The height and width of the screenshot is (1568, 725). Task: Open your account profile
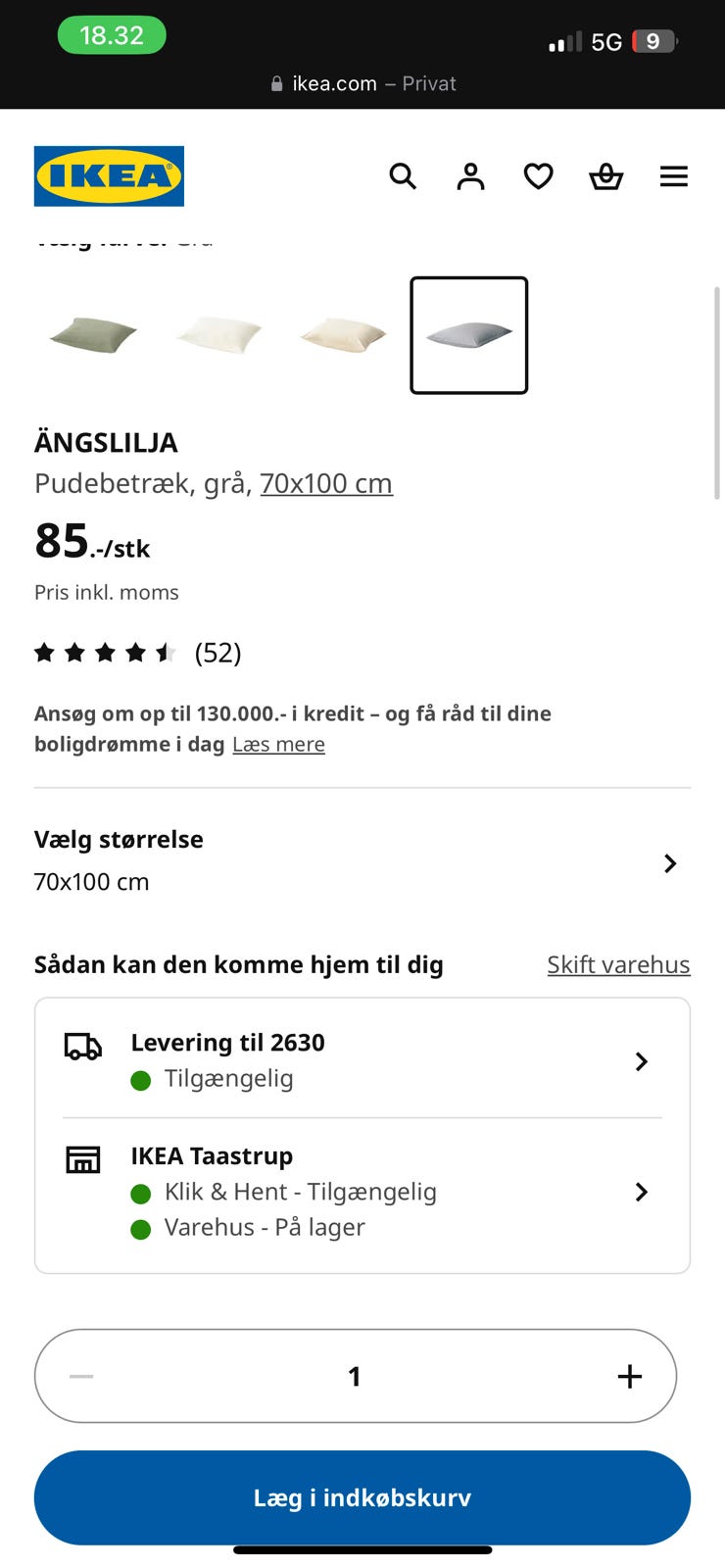click(470, 176)
